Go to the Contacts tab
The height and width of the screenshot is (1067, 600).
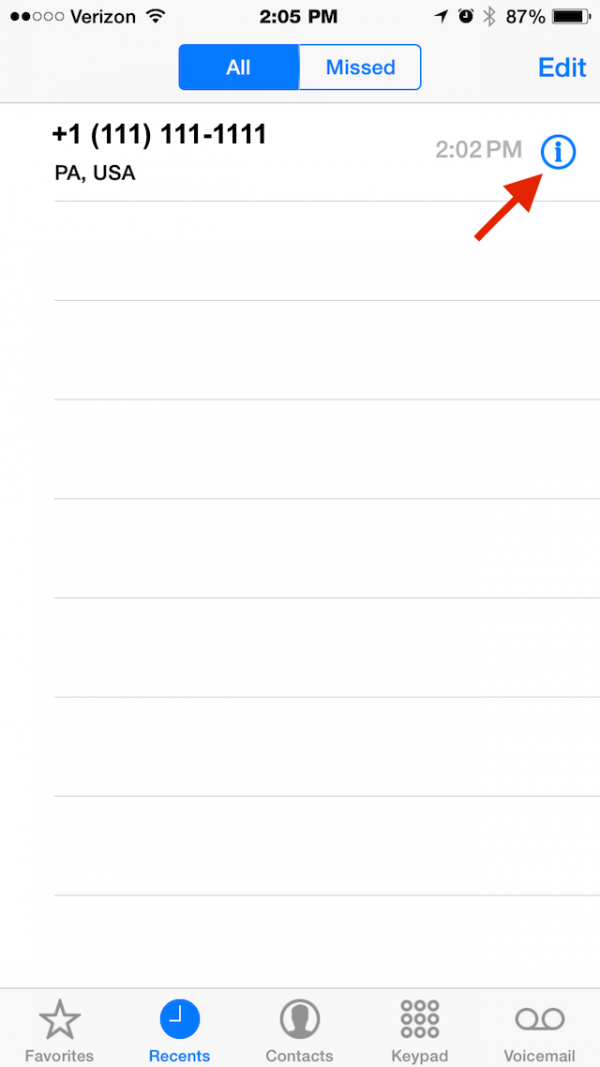pos(299,1030)
